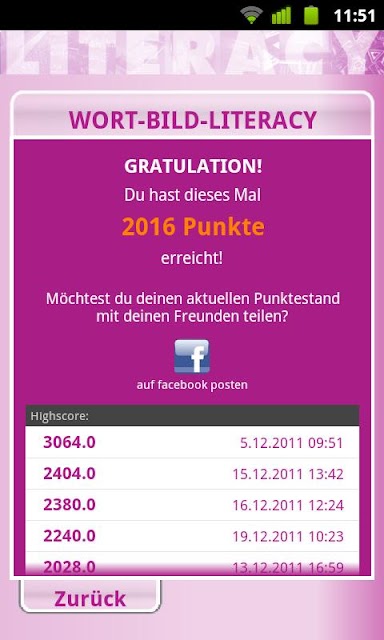
Task: Open the 2240.0 highscore row
Action: point(192,536)
